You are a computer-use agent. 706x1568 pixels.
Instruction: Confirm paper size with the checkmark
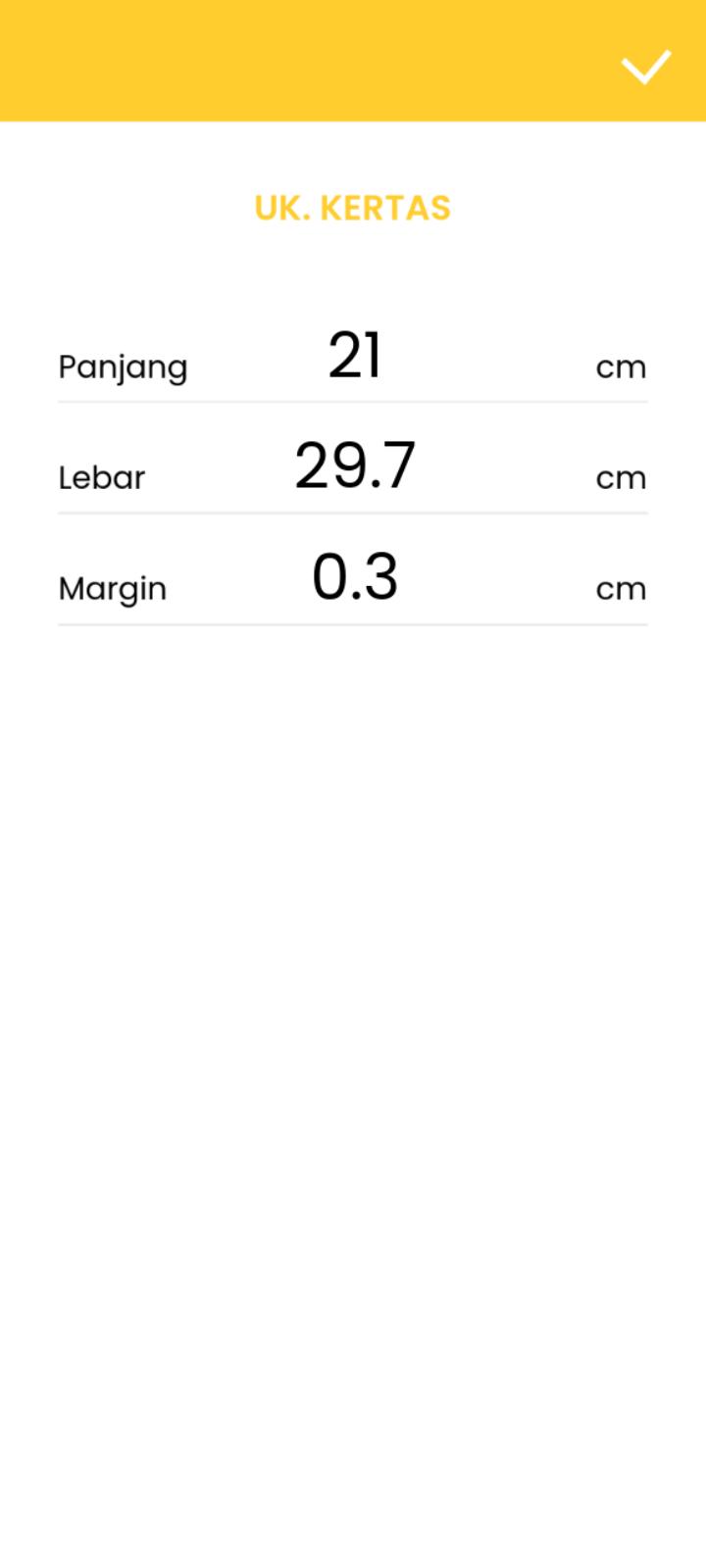pyautogui.click(x=645, y=67)
